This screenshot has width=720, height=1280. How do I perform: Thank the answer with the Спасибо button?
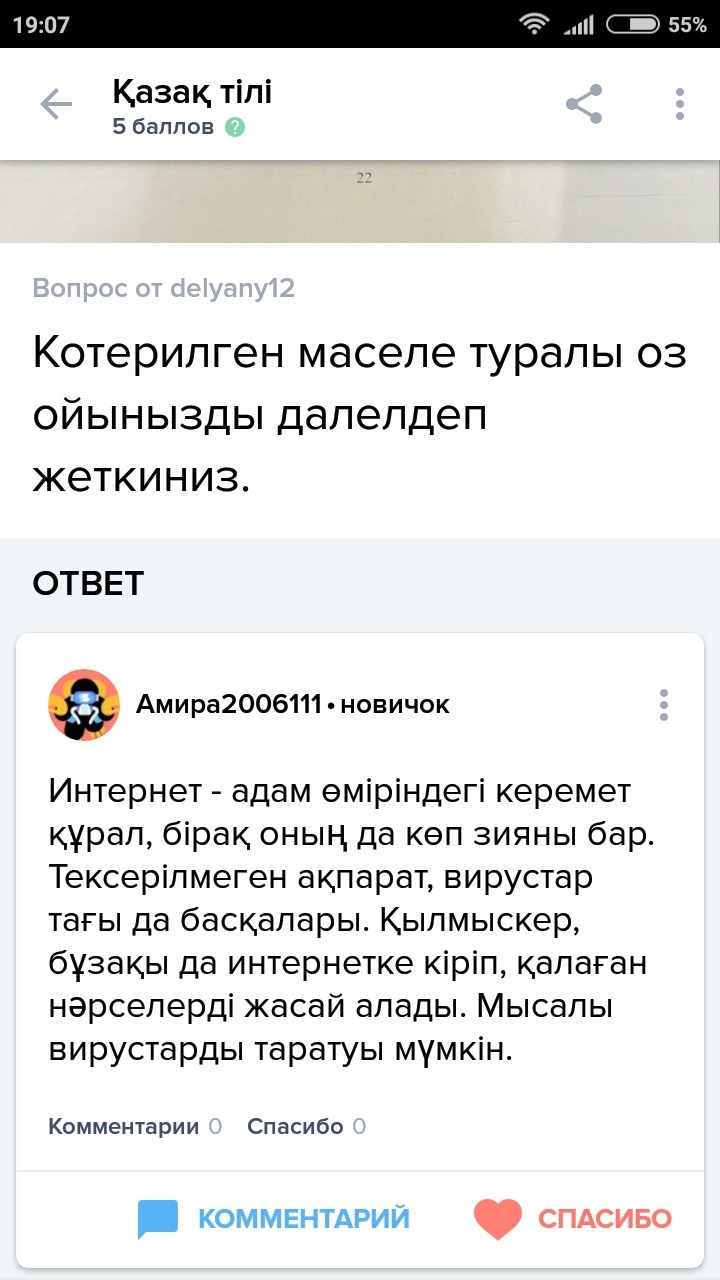click(x=572, y=1218)
